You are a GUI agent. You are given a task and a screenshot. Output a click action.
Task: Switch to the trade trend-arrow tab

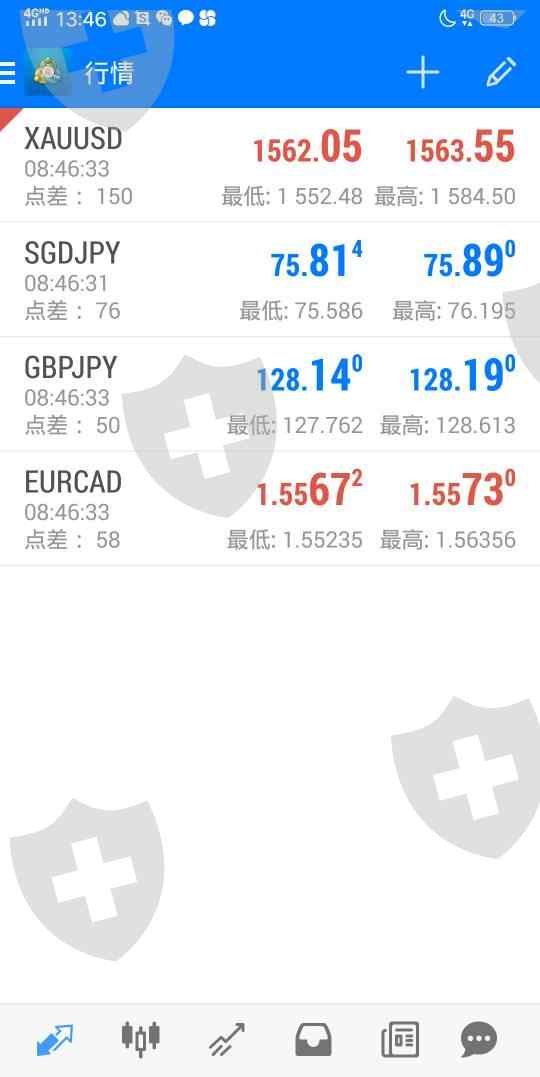click(227, 1039)
